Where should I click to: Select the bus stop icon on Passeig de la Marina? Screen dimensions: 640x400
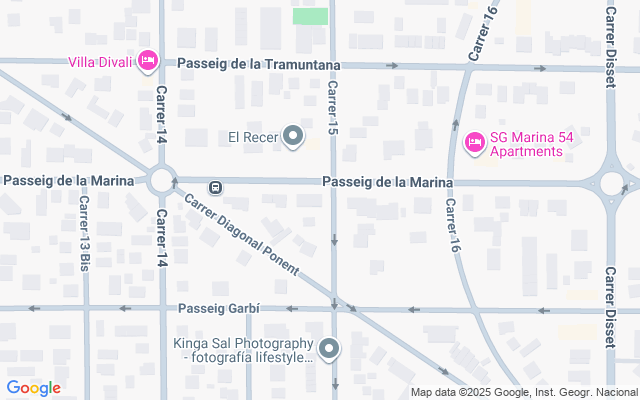click(x=215, y=187)
